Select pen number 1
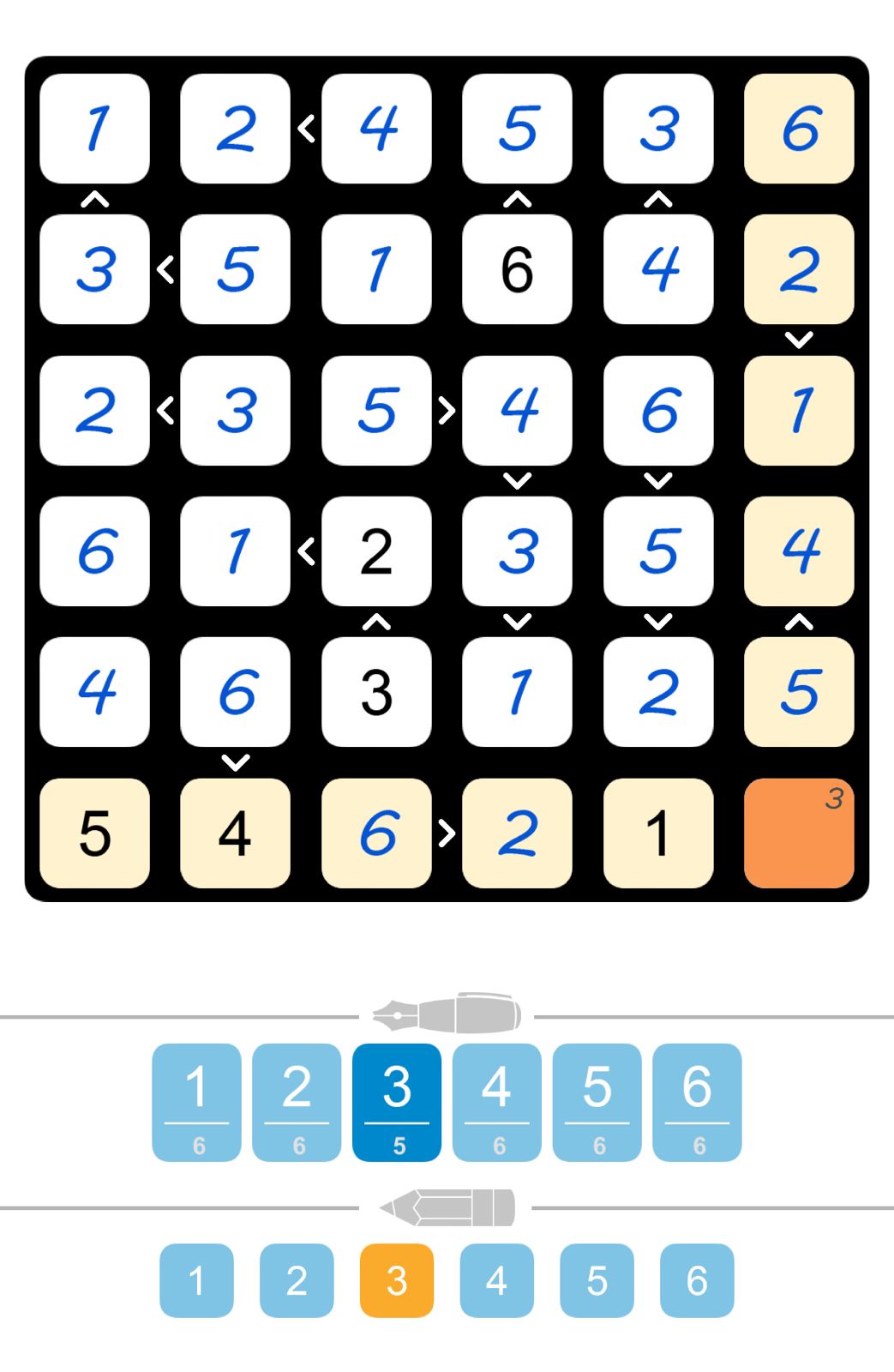The image size is (894, 1372). tap(196, 1102)
